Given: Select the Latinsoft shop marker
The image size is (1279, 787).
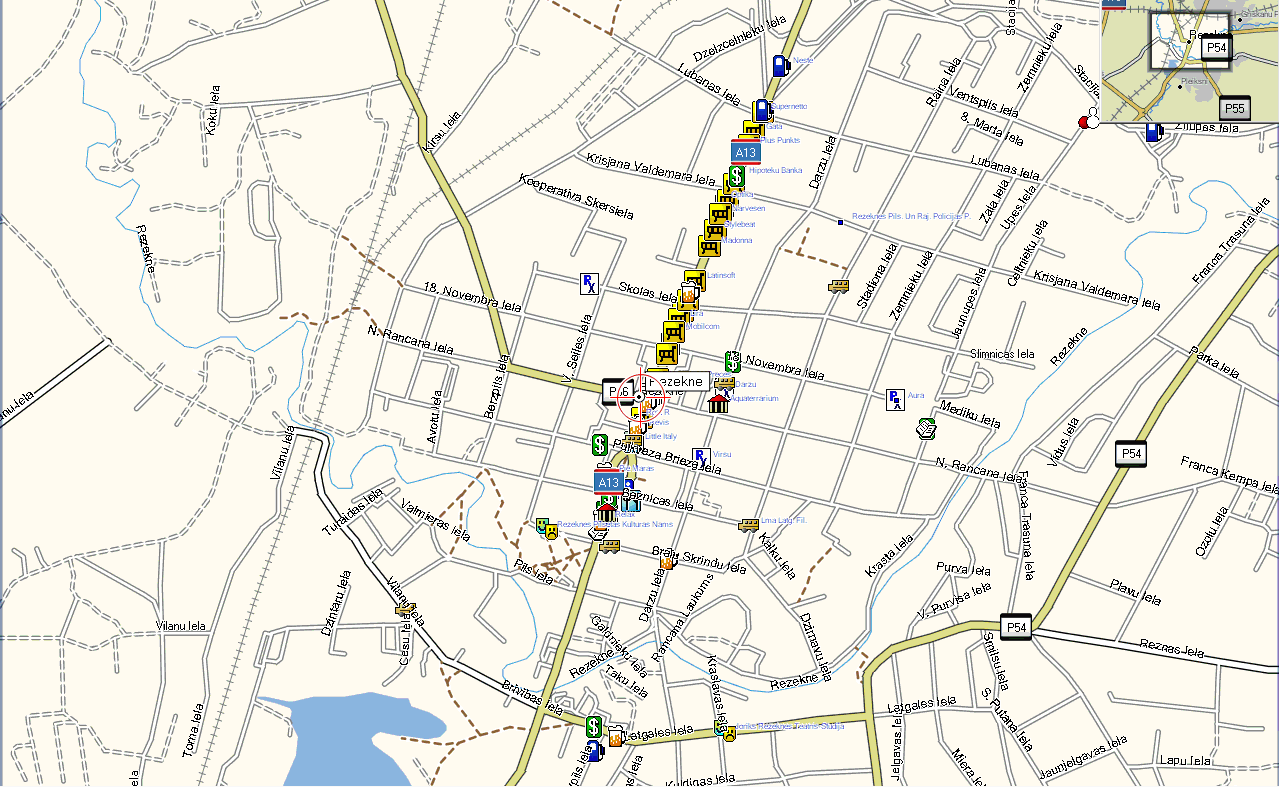Looking at the screenshot, I should (694, 281).
